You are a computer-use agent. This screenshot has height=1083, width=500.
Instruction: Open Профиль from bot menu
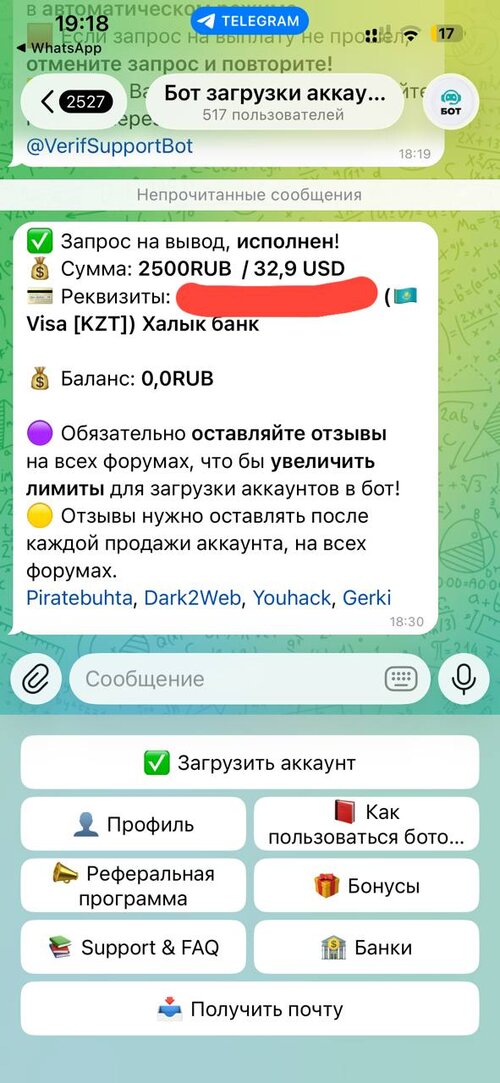[x=133, y=824]
